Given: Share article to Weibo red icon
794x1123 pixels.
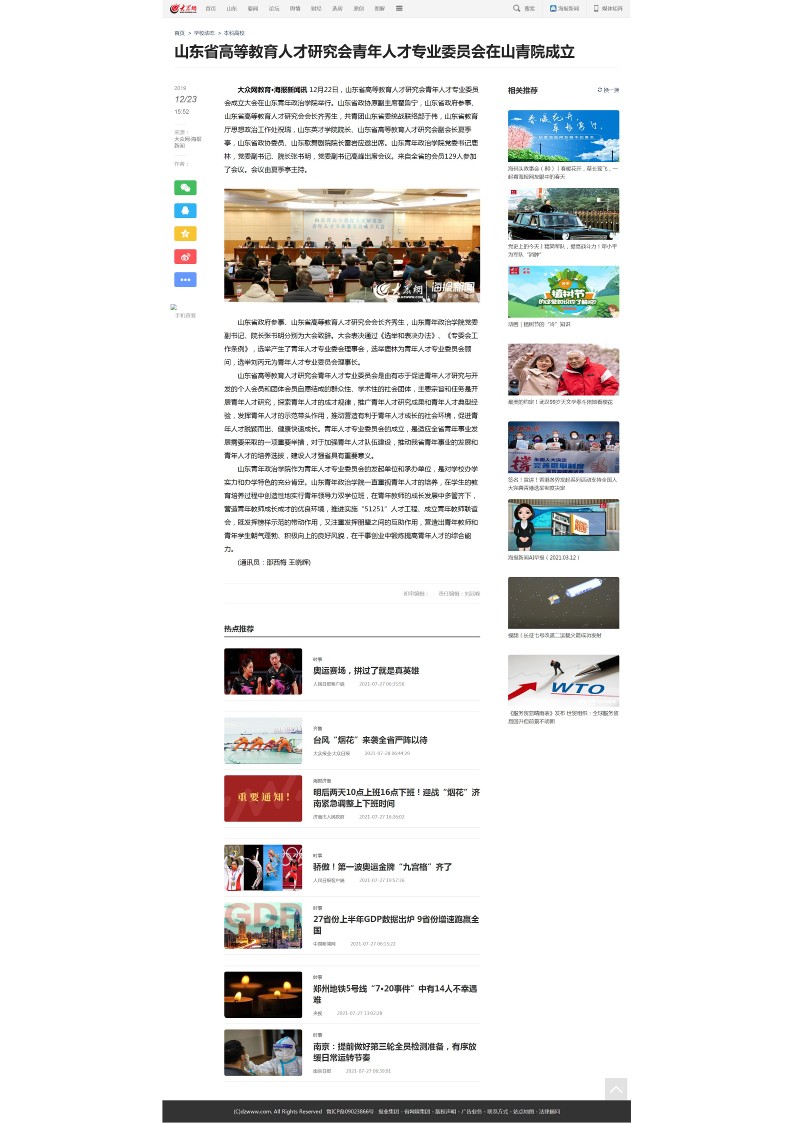Looking at the screenshot, I should tap(185, 257).
